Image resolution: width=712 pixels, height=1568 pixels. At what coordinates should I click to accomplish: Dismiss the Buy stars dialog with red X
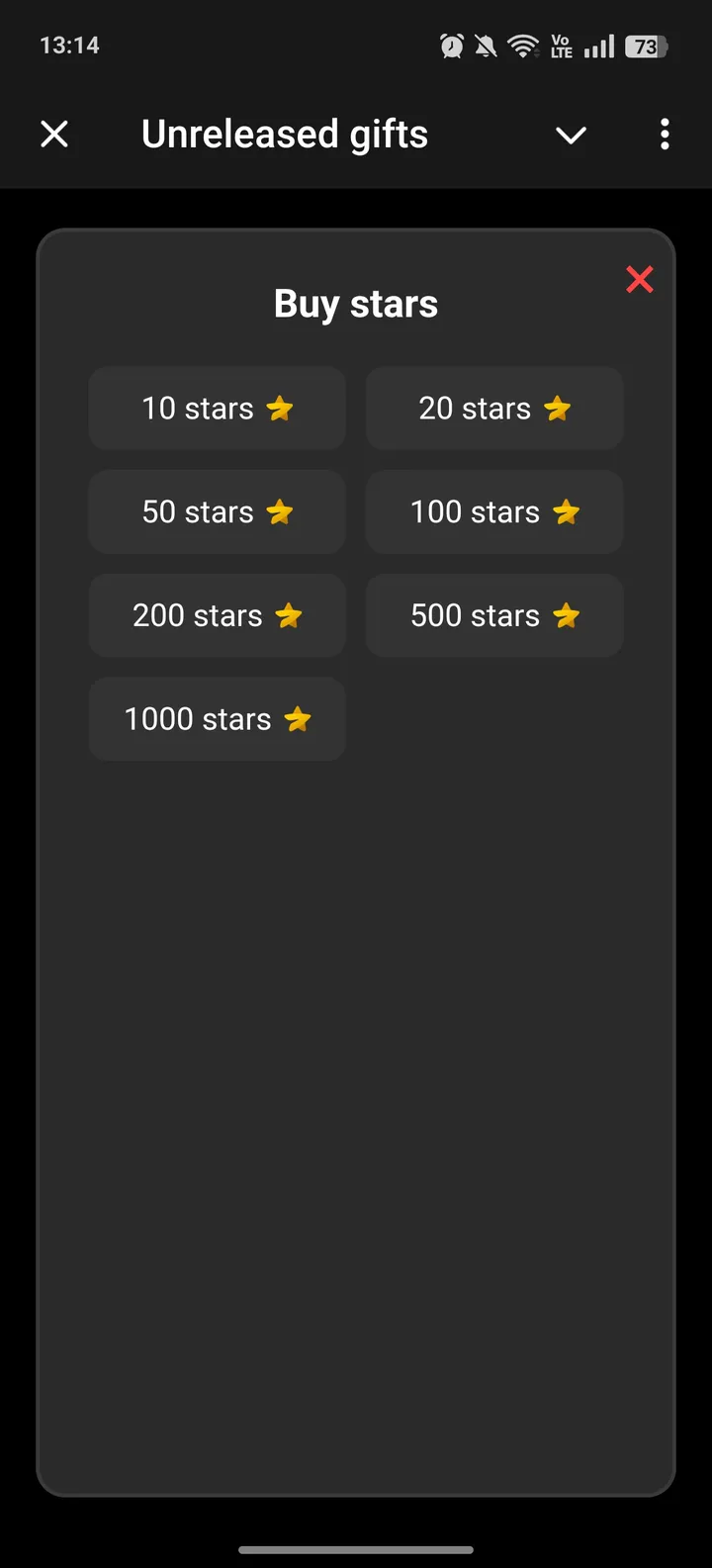640,279
